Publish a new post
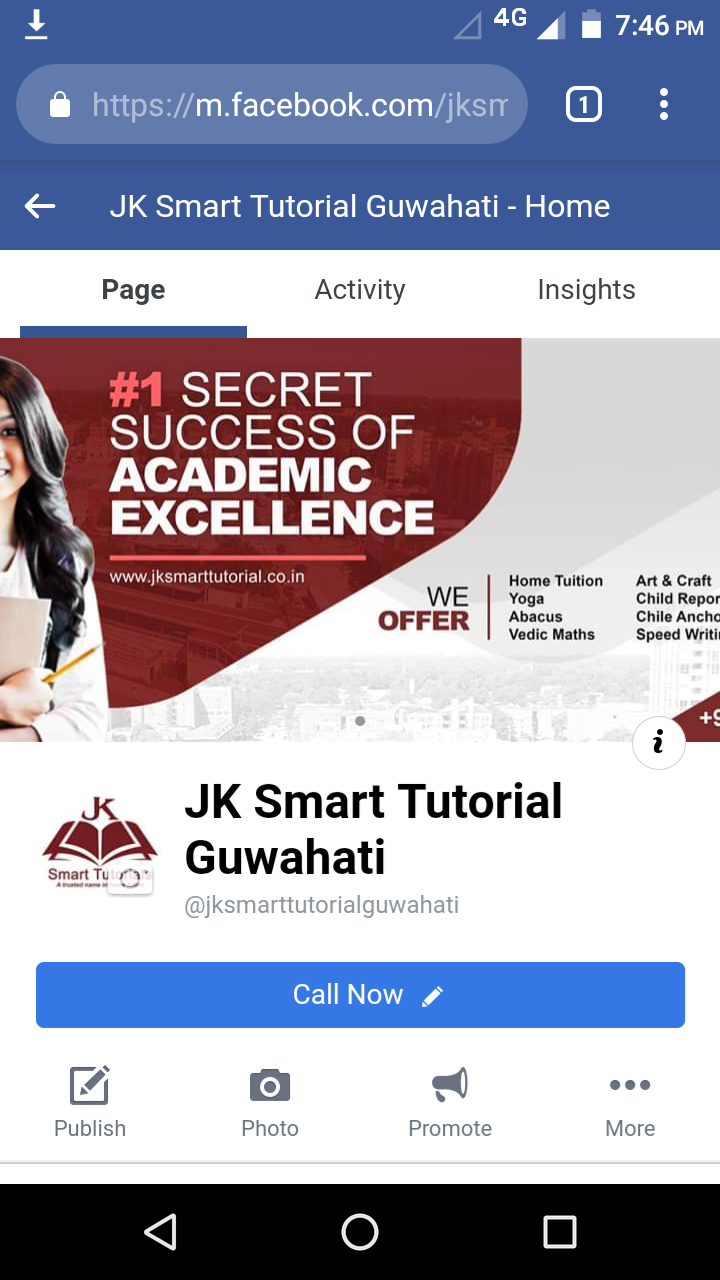720x1280 pixels. [x=90, y=1102]
